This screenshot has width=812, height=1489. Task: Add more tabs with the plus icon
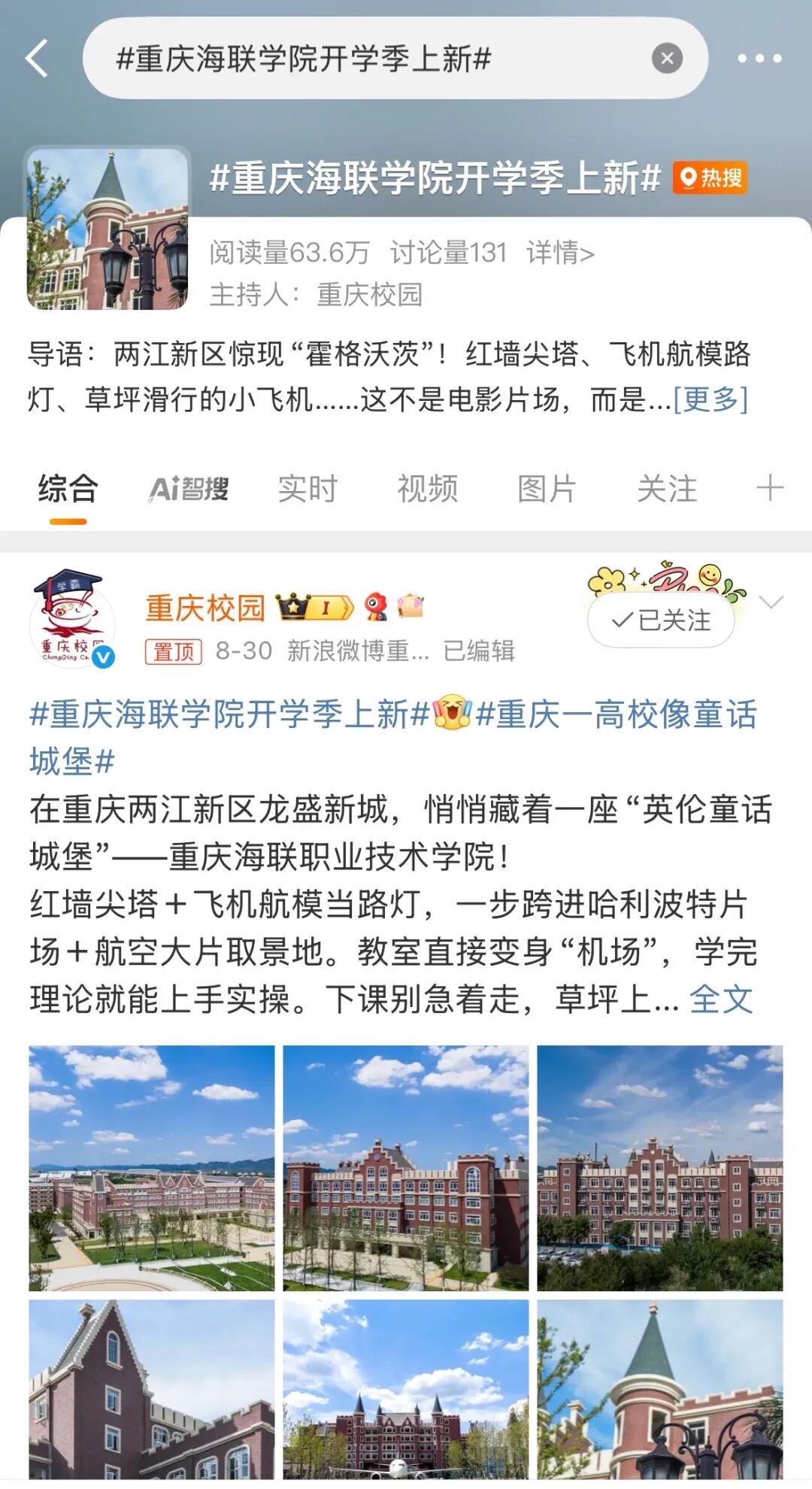tap(770, 488)
